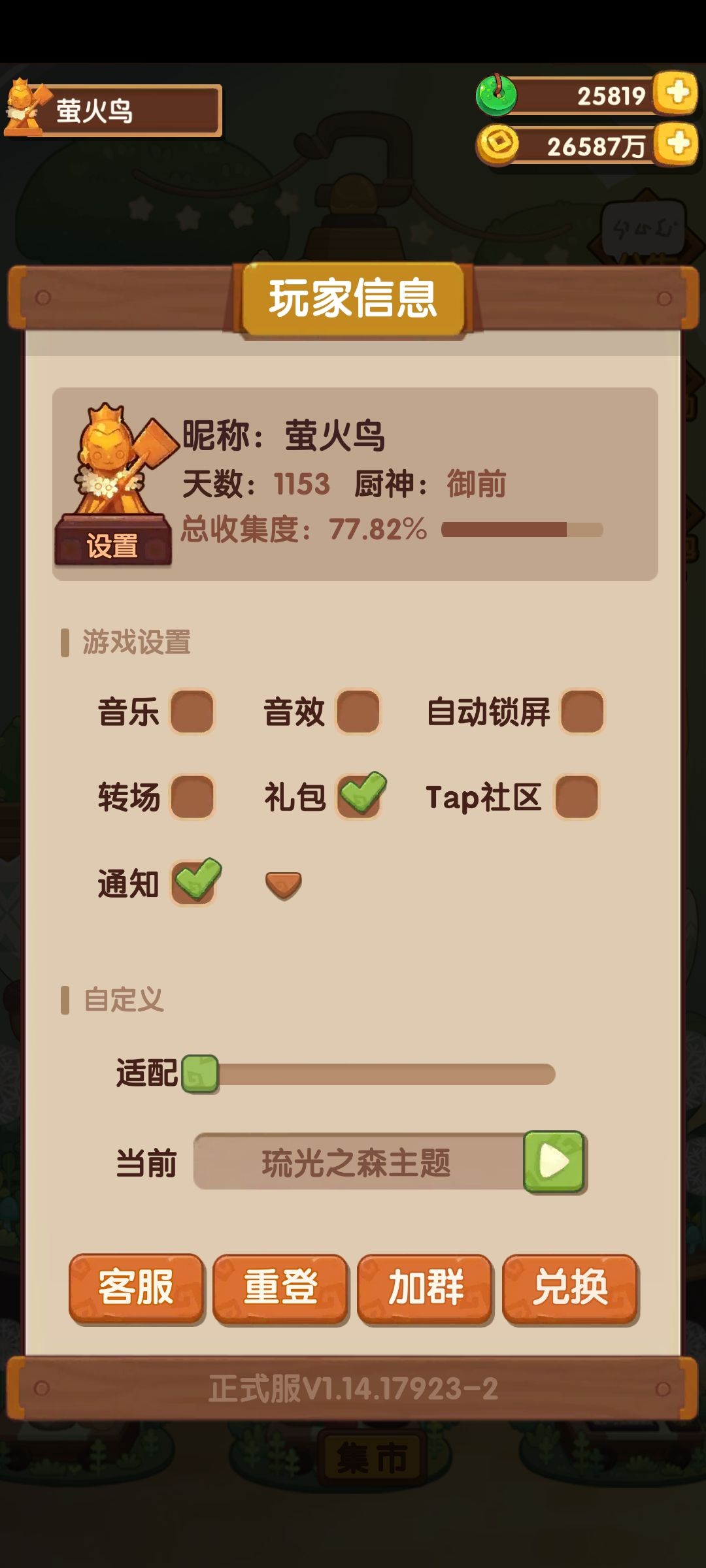Open the 加群 join group button
Image resolution: width=706 pixels, height=1568 pixels.
click(x=426, y=1289)
